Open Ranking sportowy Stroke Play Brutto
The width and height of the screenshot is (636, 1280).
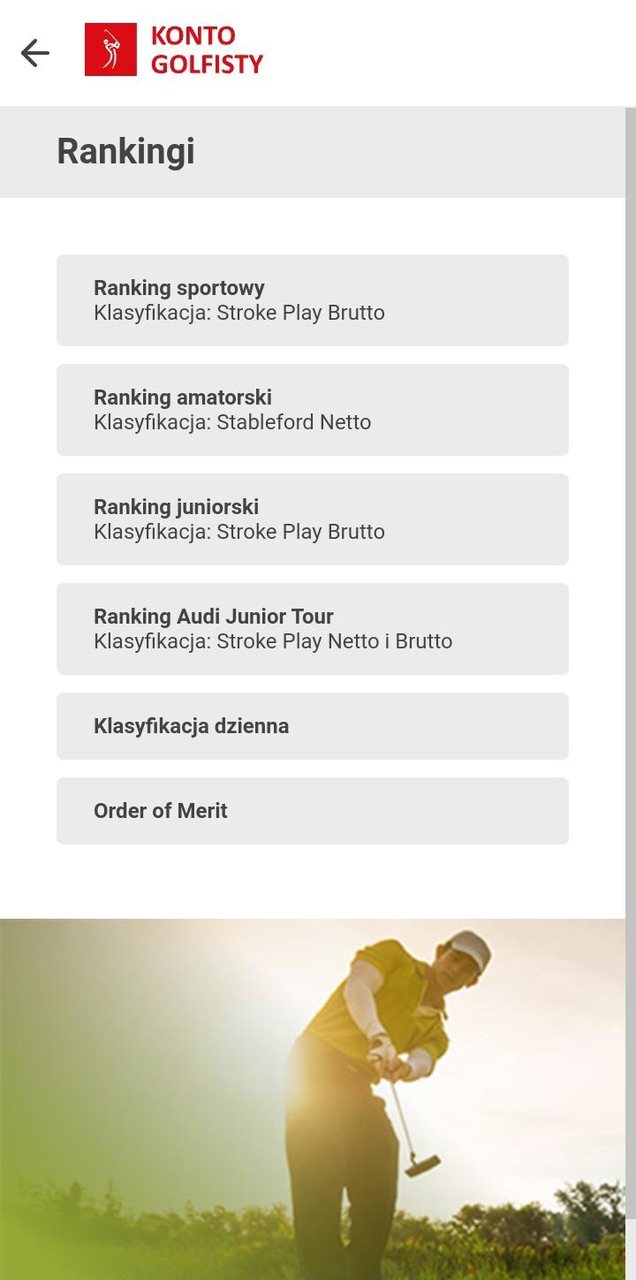pos(312,300)
